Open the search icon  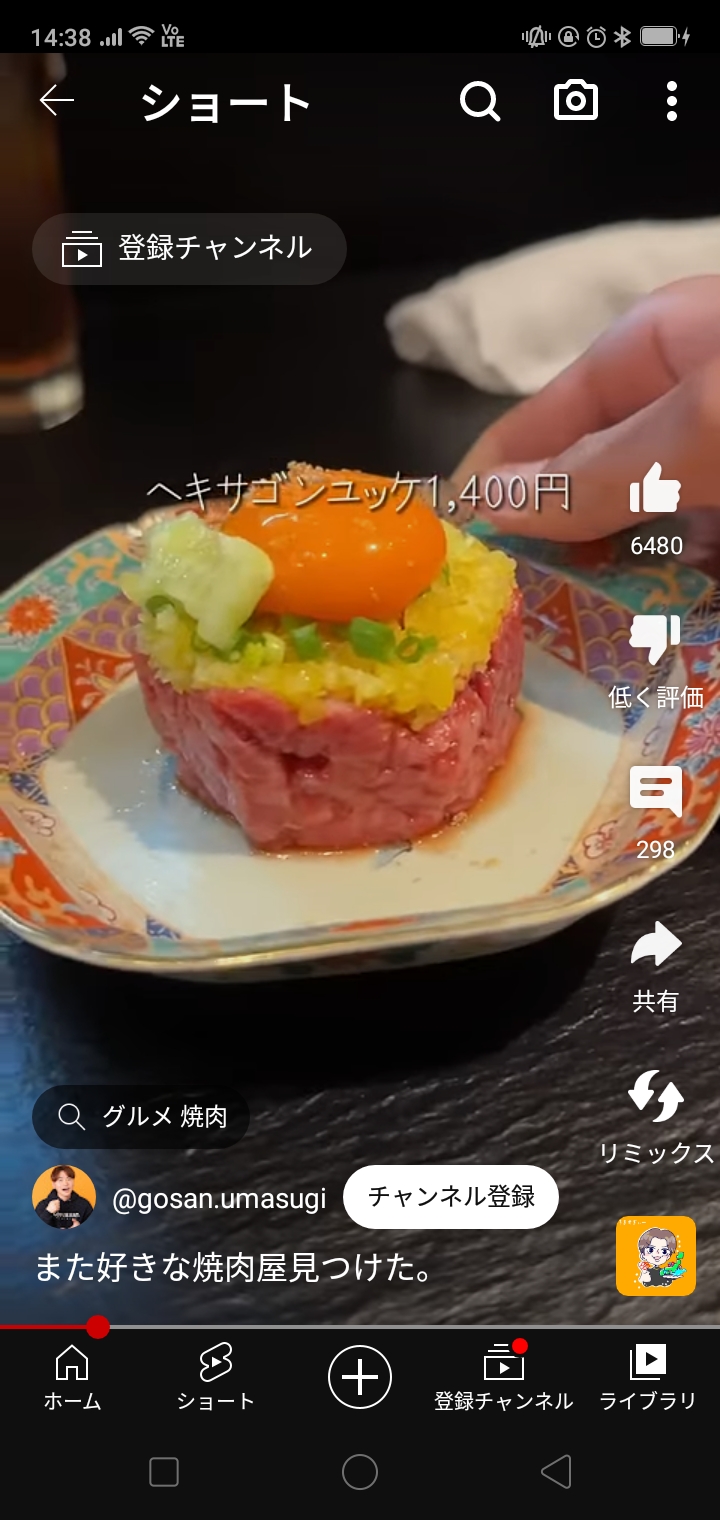pyautogui.click(x=479, y=101)
